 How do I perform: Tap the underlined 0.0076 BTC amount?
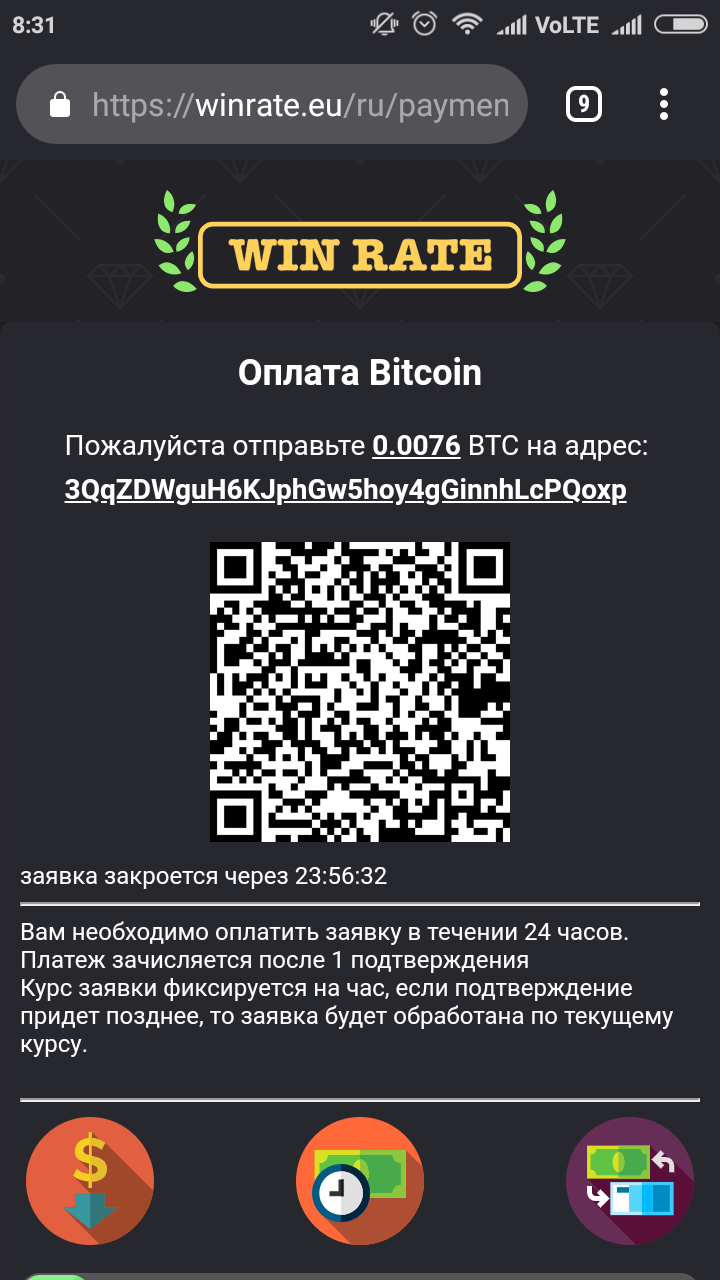(416, 446)
